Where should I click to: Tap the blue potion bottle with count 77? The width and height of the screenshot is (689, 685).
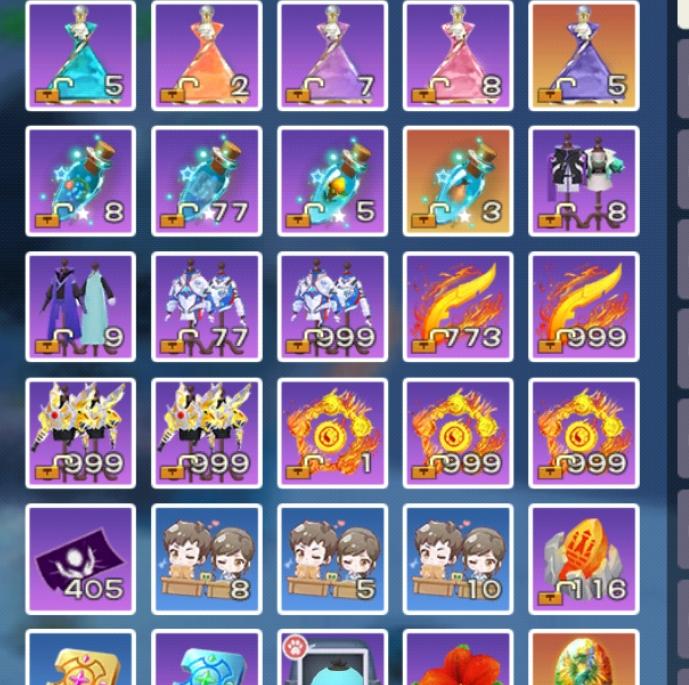(206, 181)
